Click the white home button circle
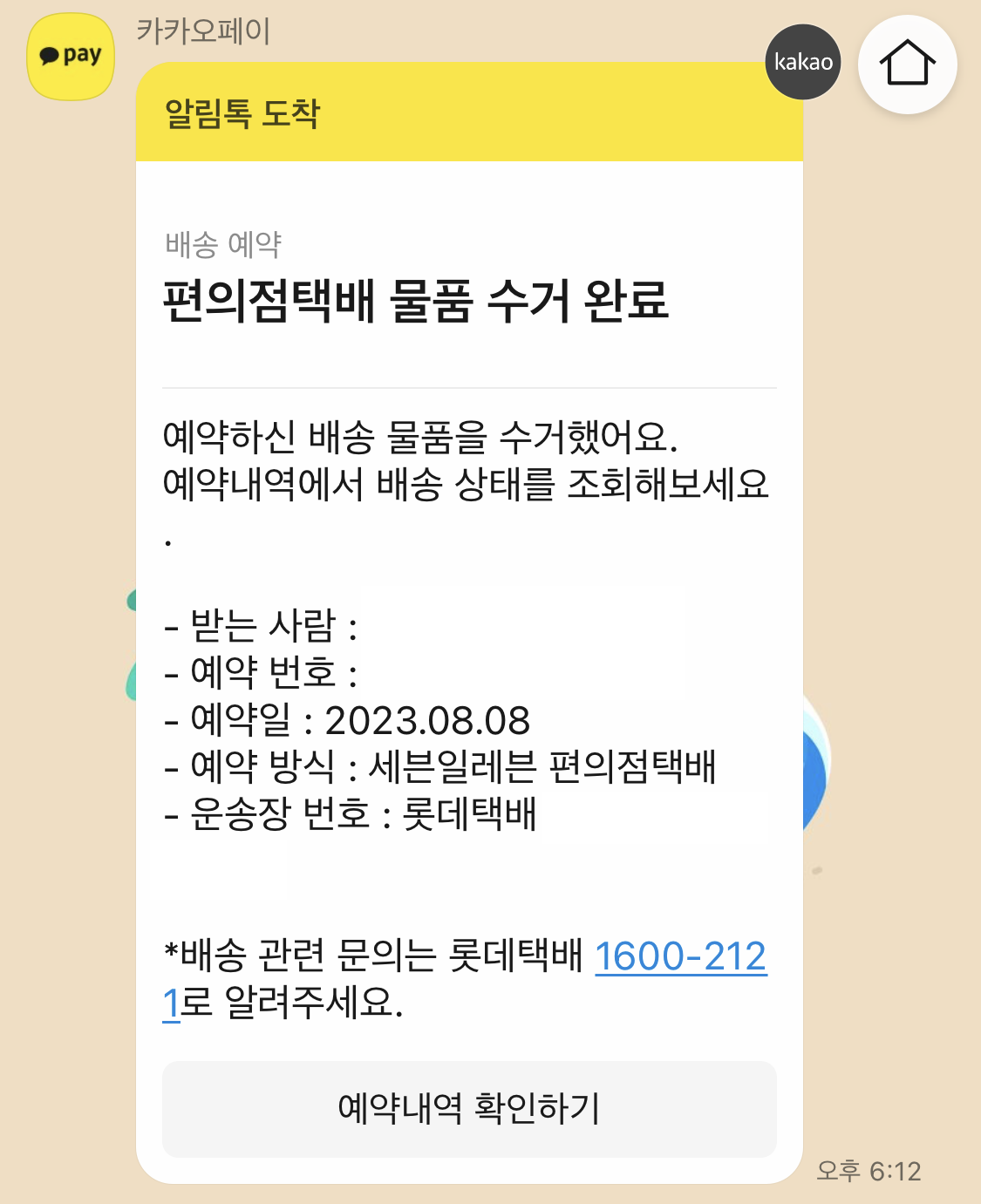Image resolution: width=981 pixels, height=1204 pixels. point(909,63)
